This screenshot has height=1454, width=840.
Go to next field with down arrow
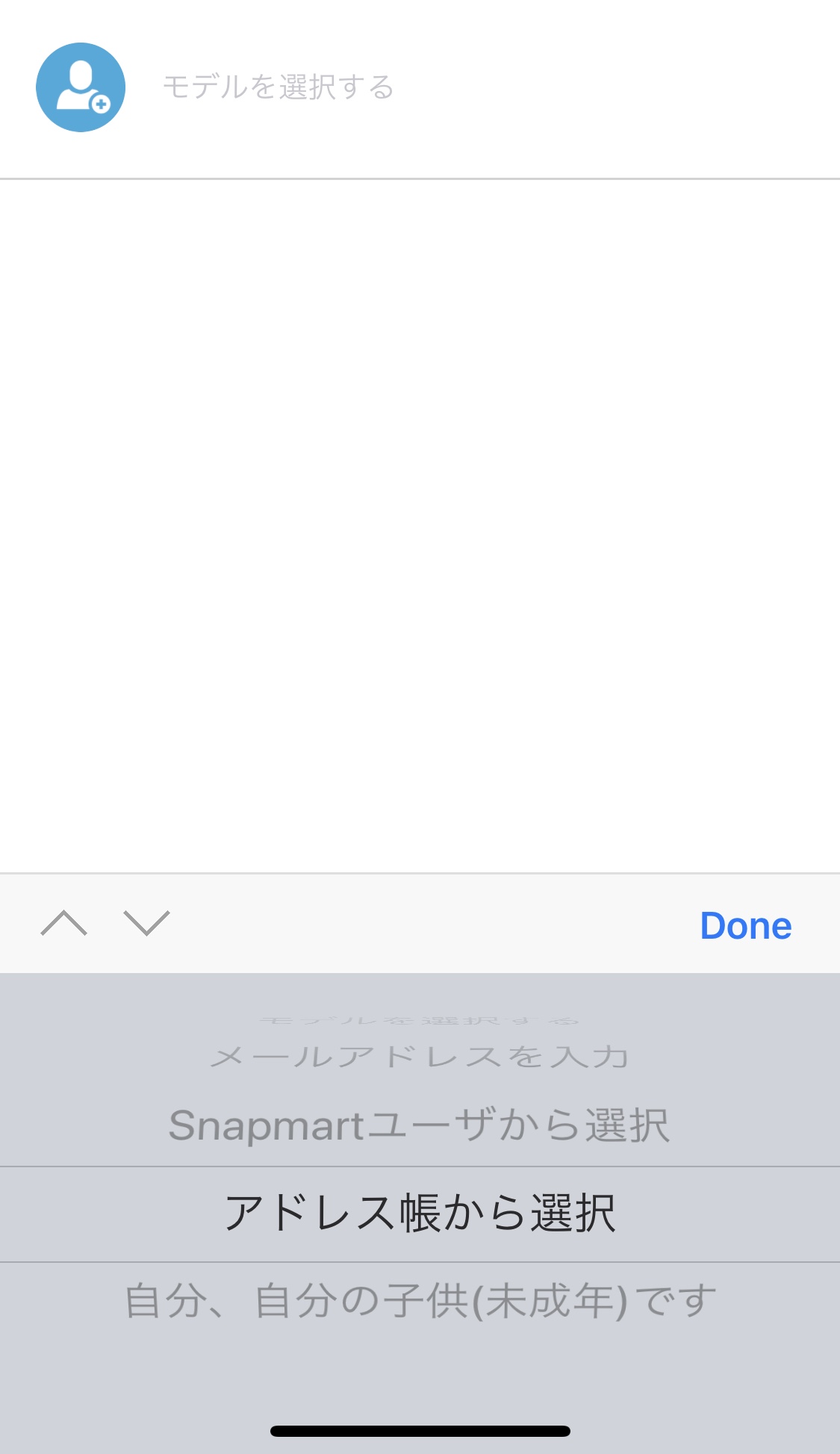click(147, 924)
